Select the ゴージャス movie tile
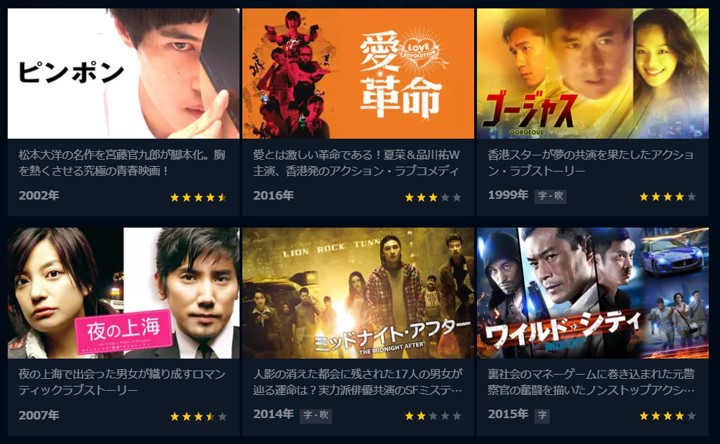Screen dimensions: 720x444 tap(592, 75)
